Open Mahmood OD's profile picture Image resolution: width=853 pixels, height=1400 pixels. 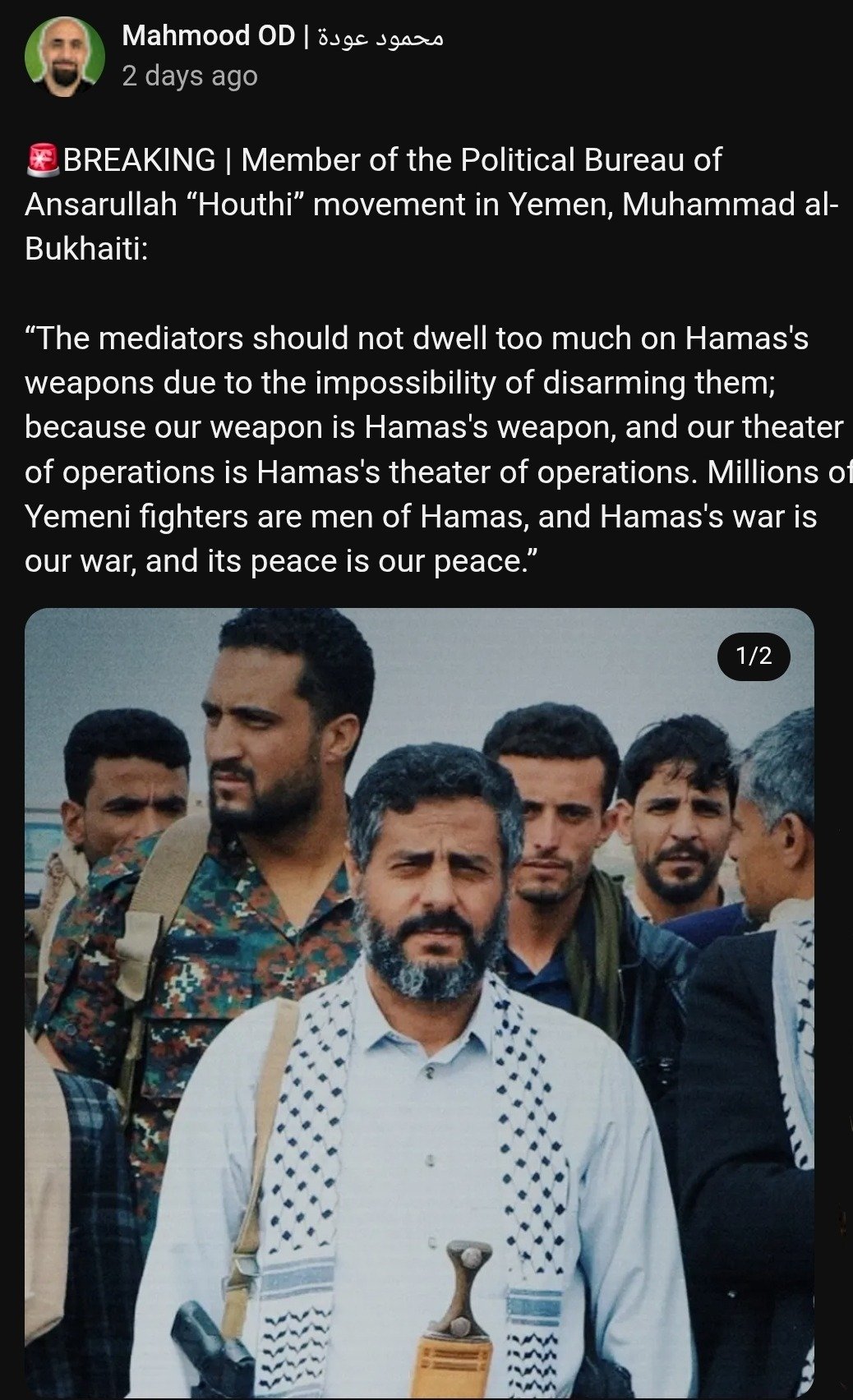66,55
